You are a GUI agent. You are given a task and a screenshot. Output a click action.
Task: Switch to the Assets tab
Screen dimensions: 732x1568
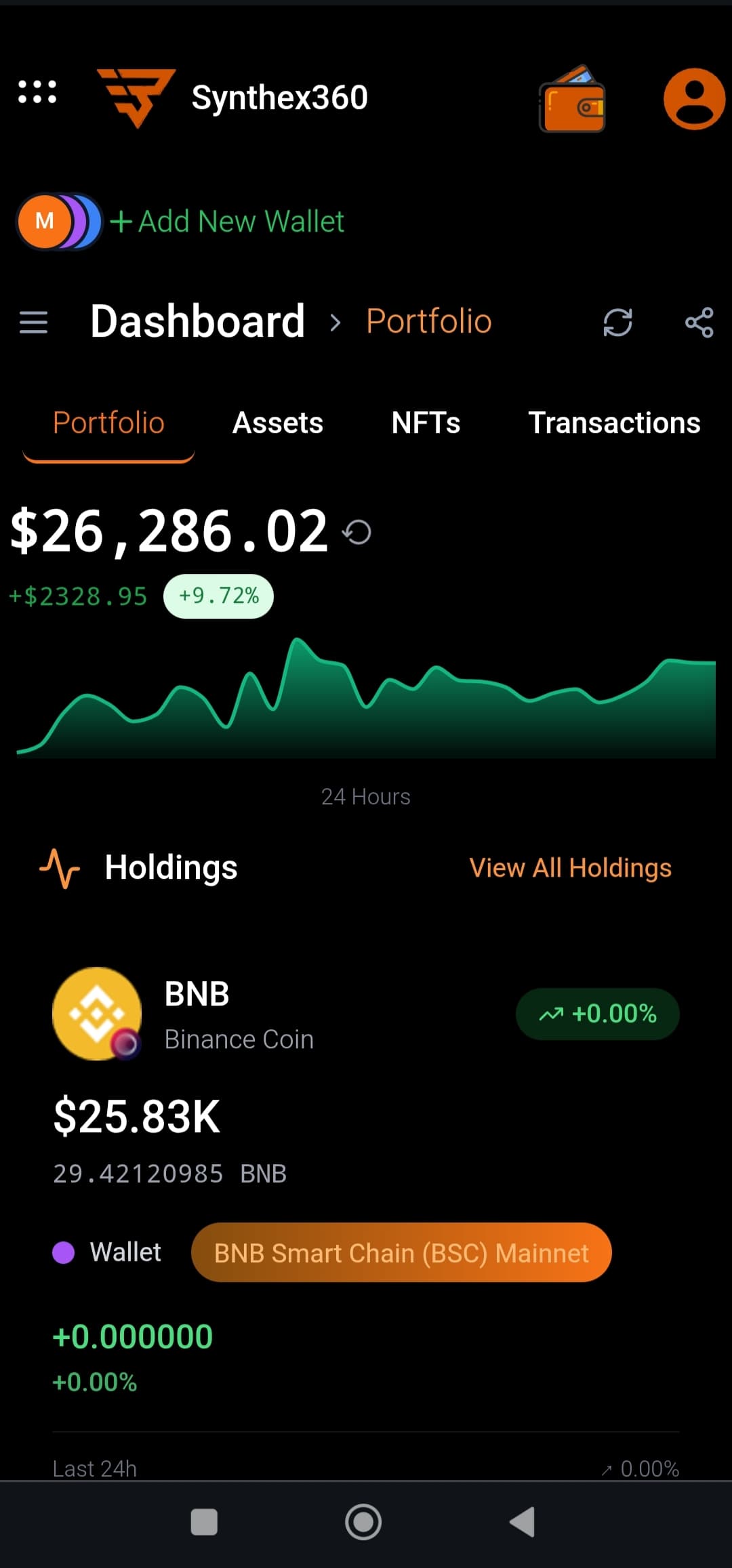[278, 423]
